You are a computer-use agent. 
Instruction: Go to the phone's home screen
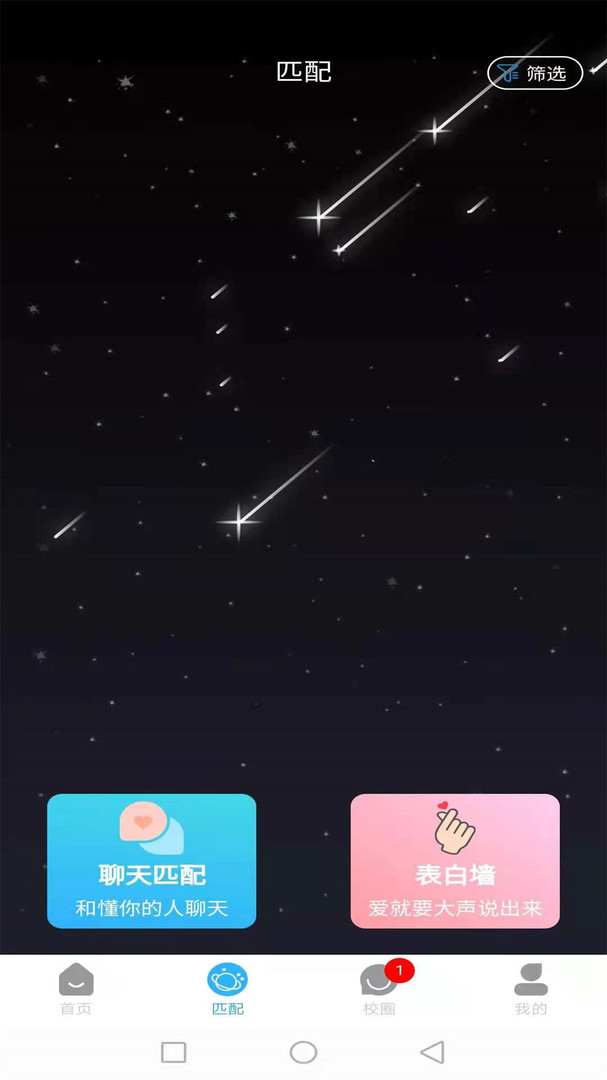[x=303, y=1052]
